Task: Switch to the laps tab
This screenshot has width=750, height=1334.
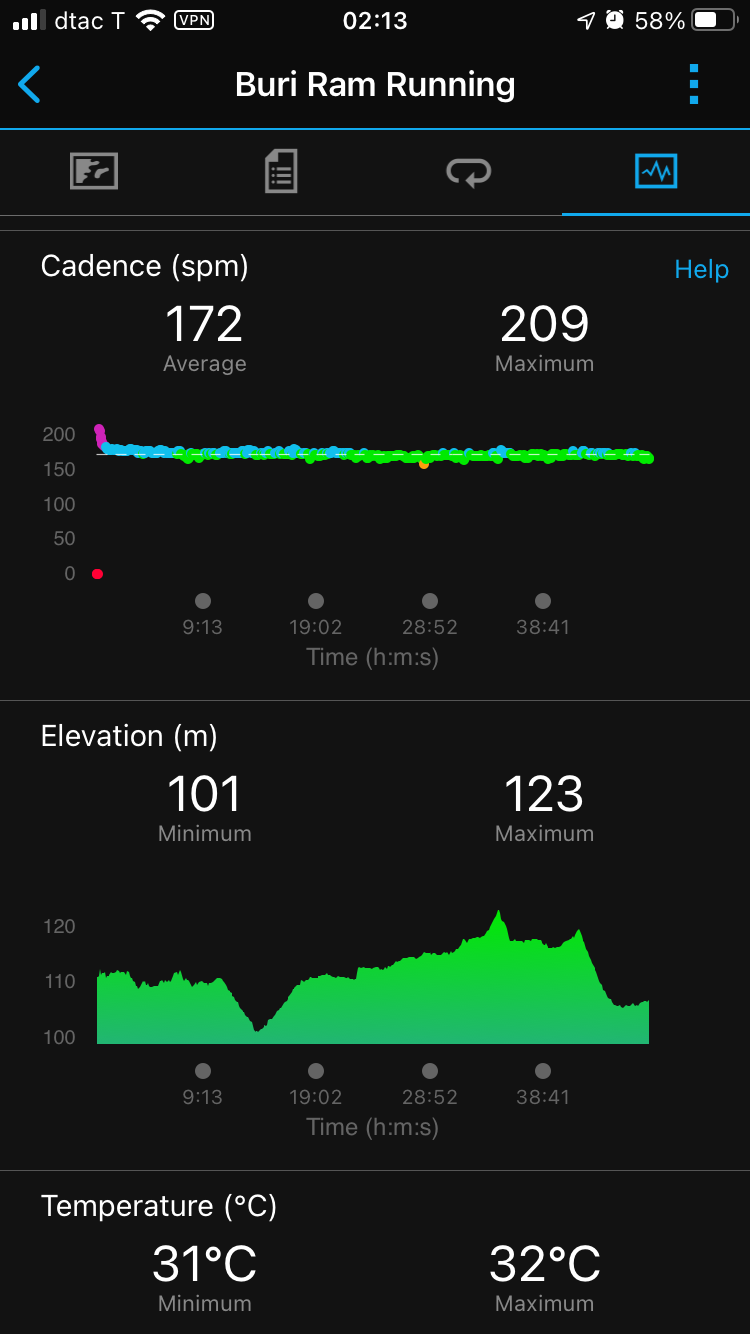Action: click(468, 172)
